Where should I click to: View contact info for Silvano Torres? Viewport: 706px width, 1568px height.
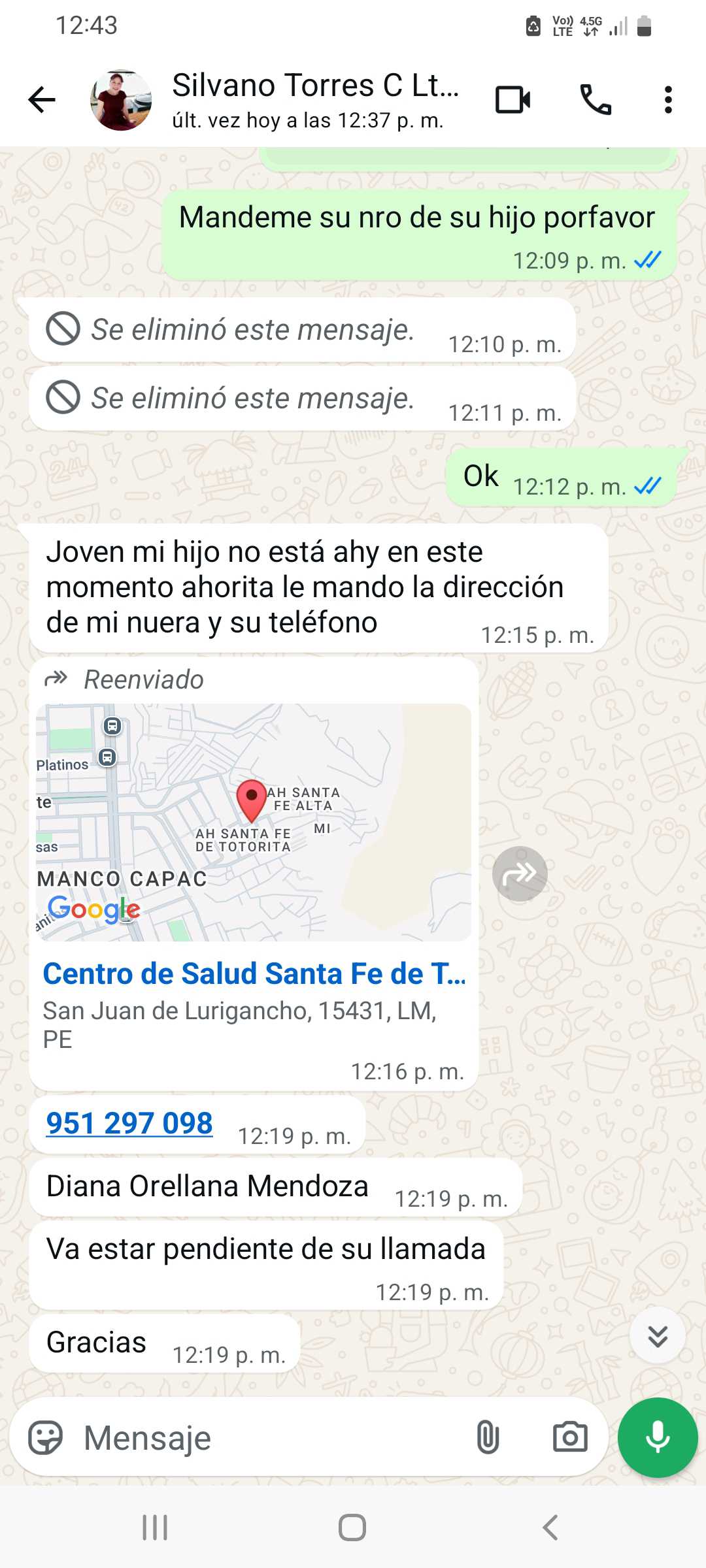315,100
